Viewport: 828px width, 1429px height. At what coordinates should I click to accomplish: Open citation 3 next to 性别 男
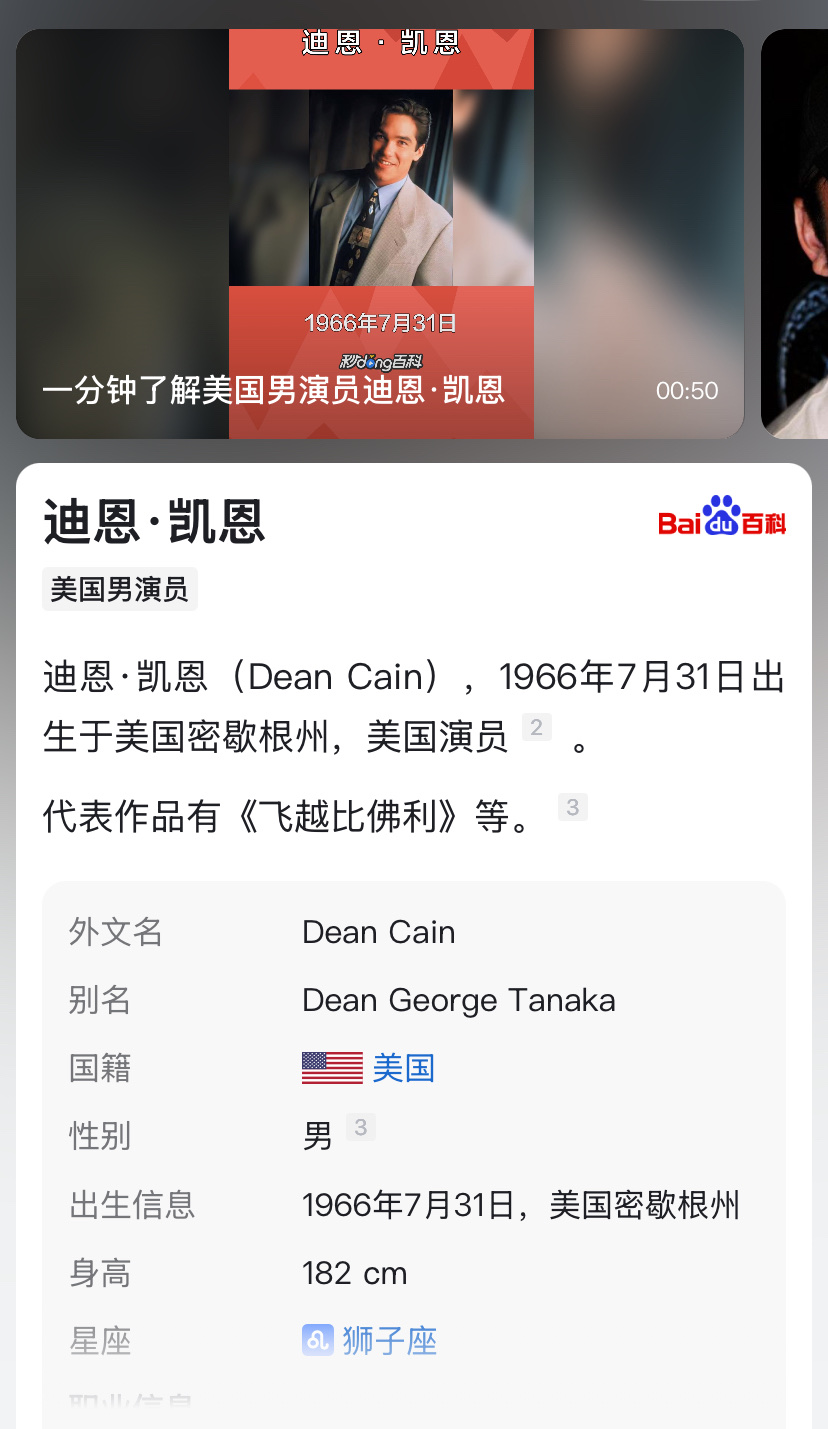pos(360,1128)
